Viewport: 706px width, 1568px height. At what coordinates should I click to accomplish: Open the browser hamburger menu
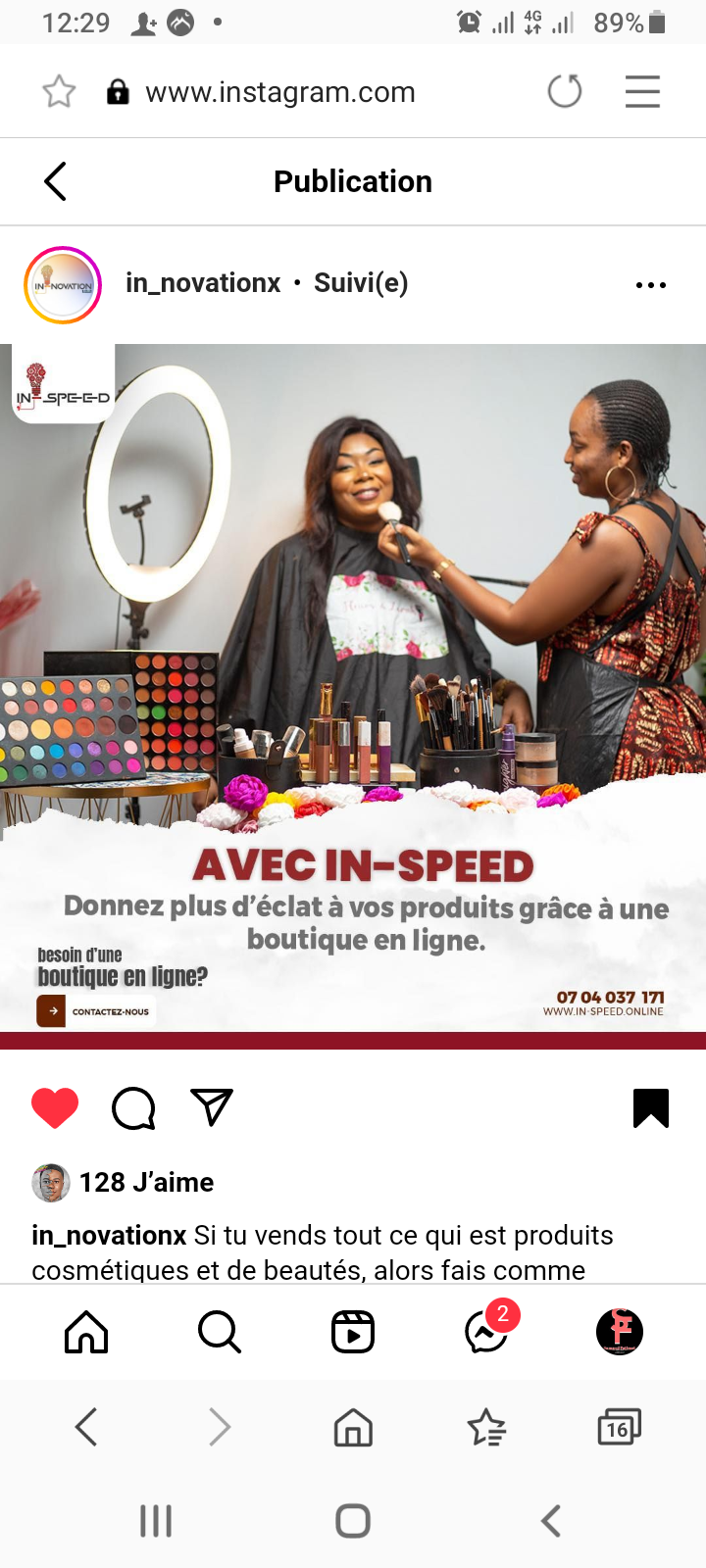pyautogui.click(x=642, y=91)
